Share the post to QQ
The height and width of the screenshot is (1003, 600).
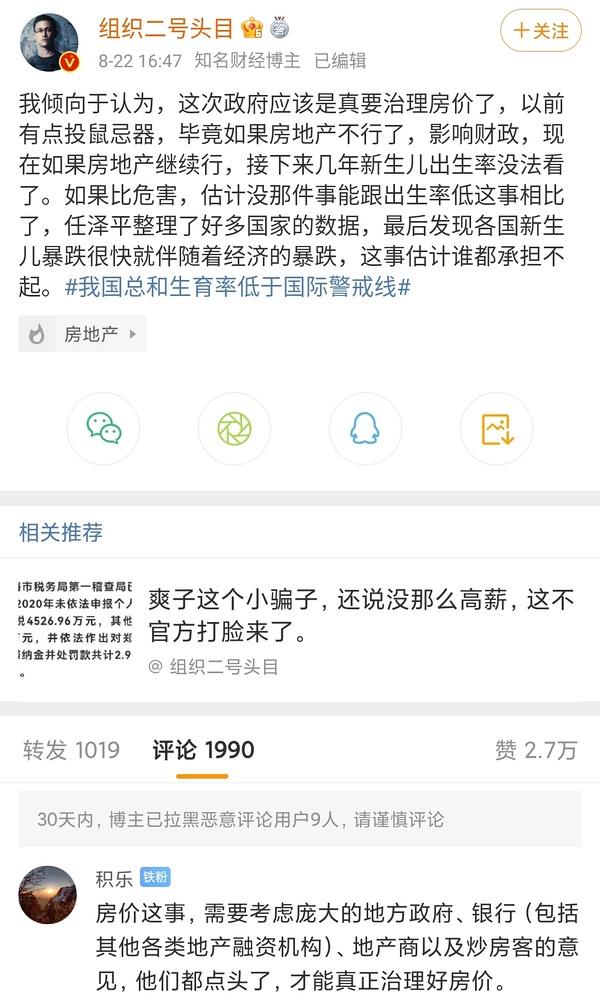coord(365,429)
